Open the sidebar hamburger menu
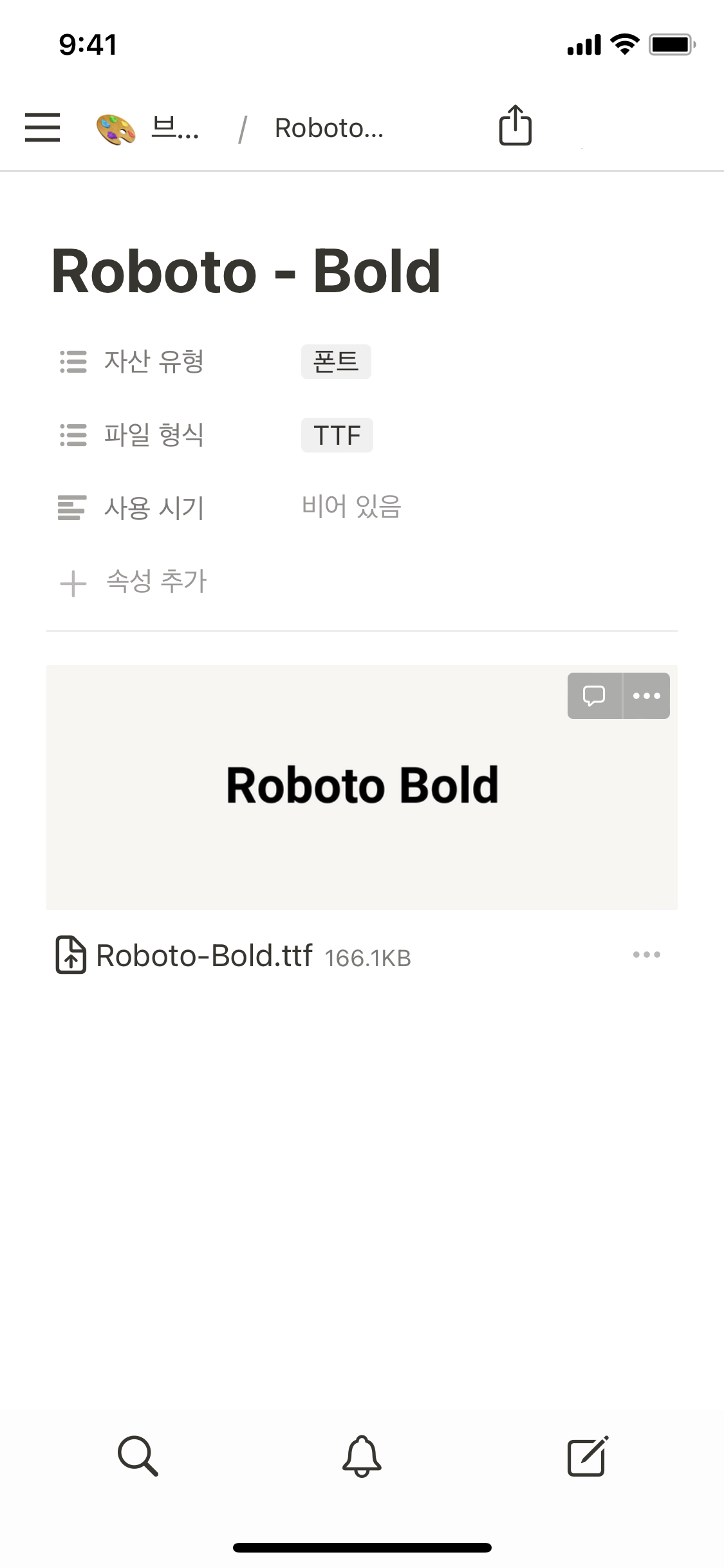This screenshot has height=1568, width=724. pos(42,127)
